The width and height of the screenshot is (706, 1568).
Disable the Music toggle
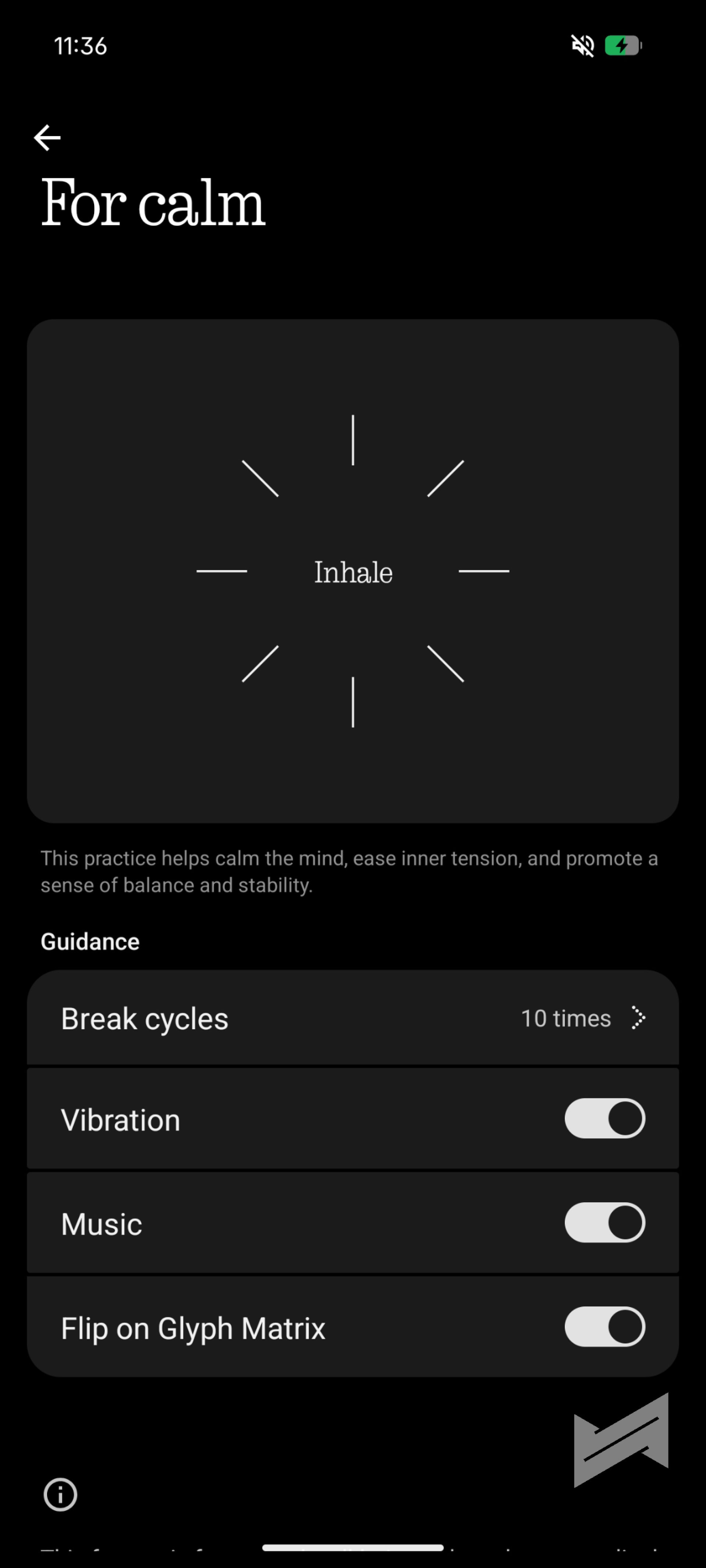tap(604, 1223)
